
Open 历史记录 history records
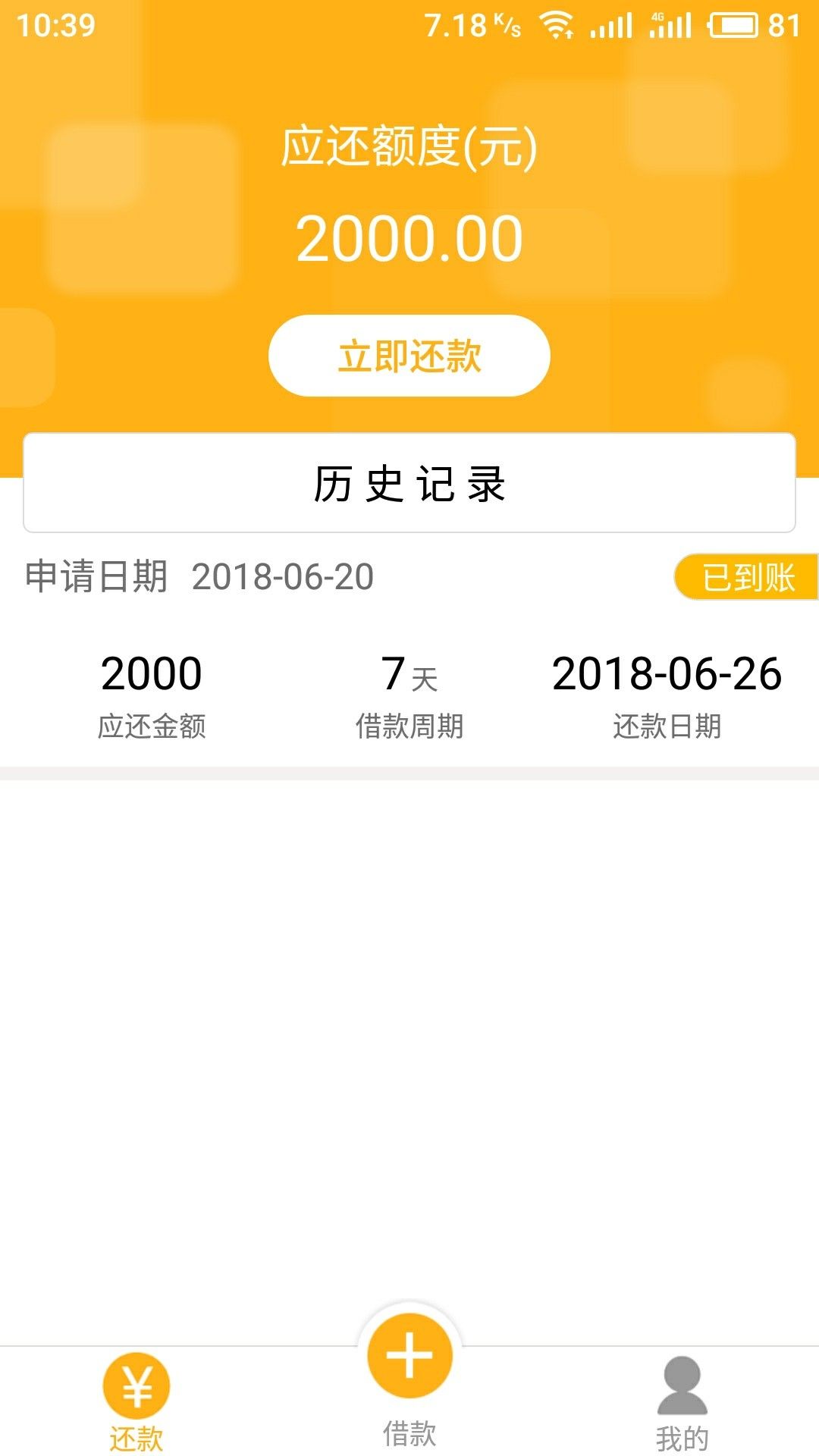[x=409, y=483]
